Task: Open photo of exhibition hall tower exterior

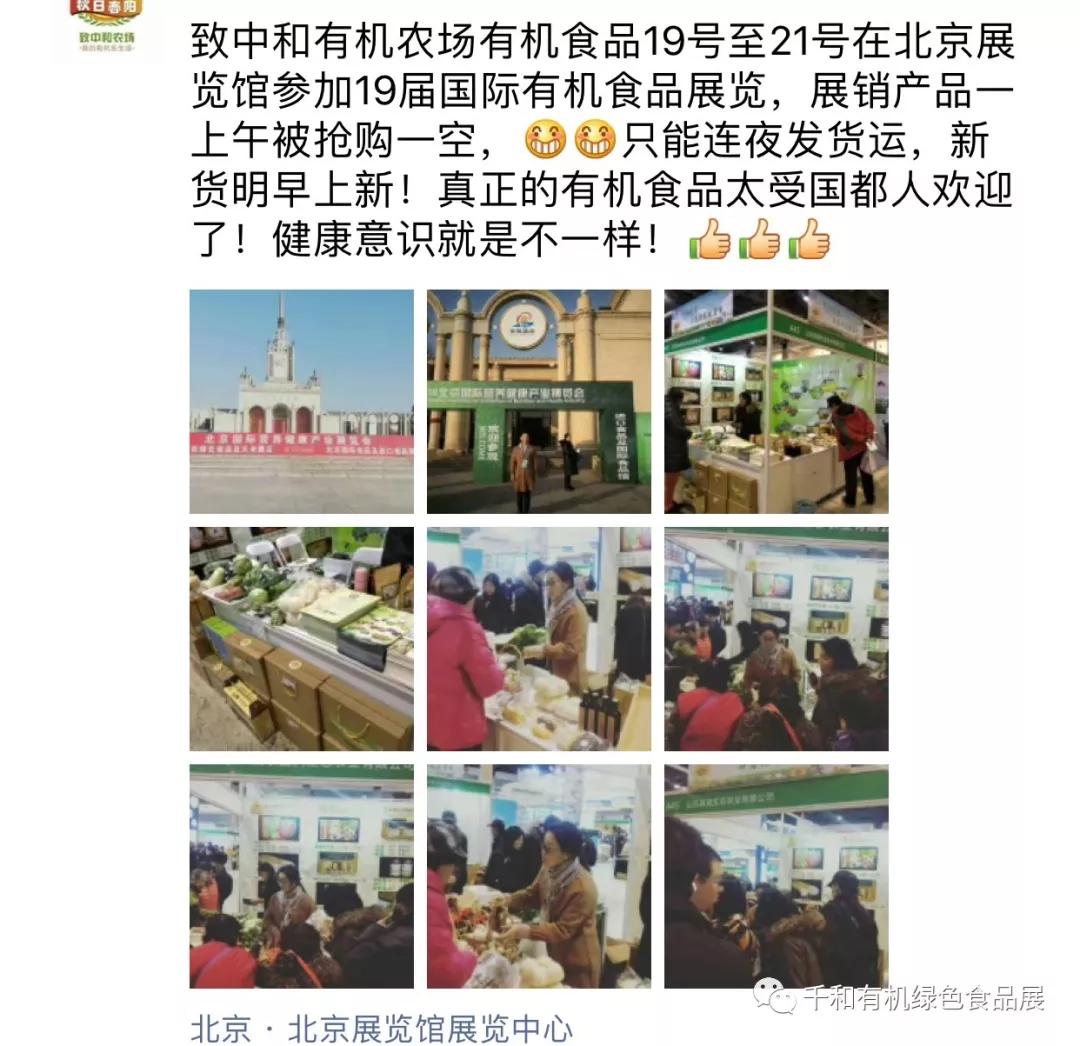Action: 301,402
